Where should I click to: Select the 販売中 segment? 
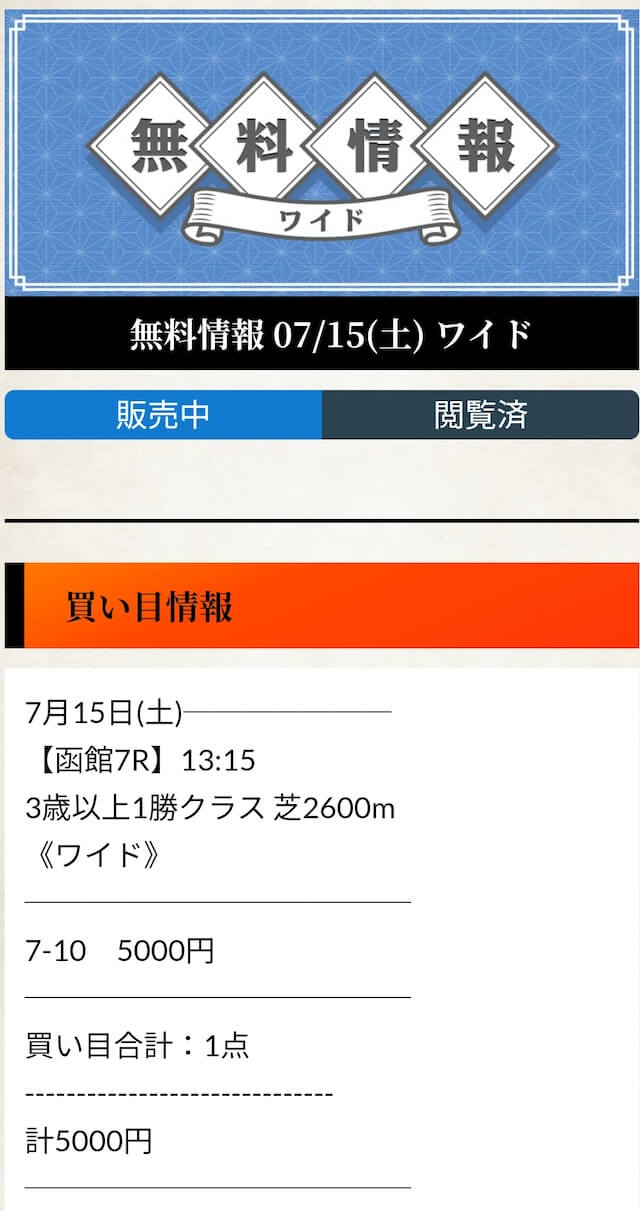click(x=164, y=415)
